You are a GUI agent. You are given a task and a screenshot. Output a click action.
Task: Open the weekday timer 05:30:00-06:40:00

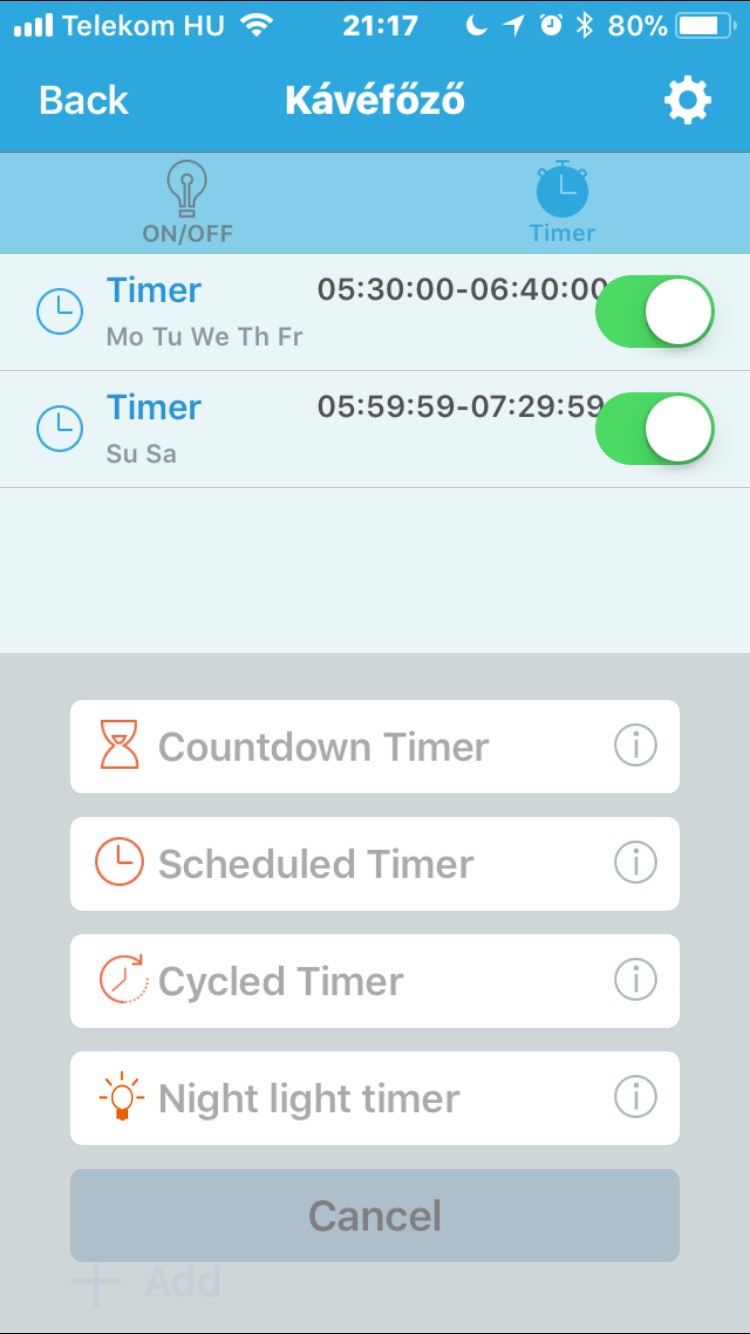pyautogui.click(x=300, y=312)
